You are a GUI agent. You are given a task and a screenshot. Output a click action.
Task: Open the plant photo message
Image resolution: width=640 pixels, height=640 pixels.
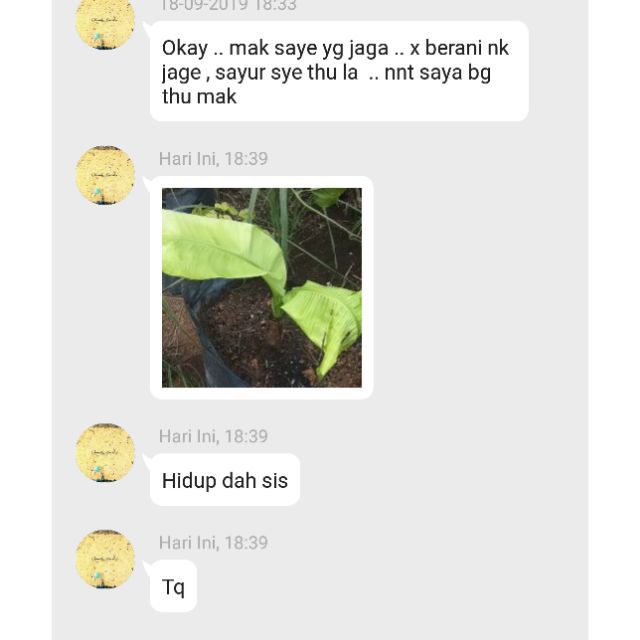point(262,288)
